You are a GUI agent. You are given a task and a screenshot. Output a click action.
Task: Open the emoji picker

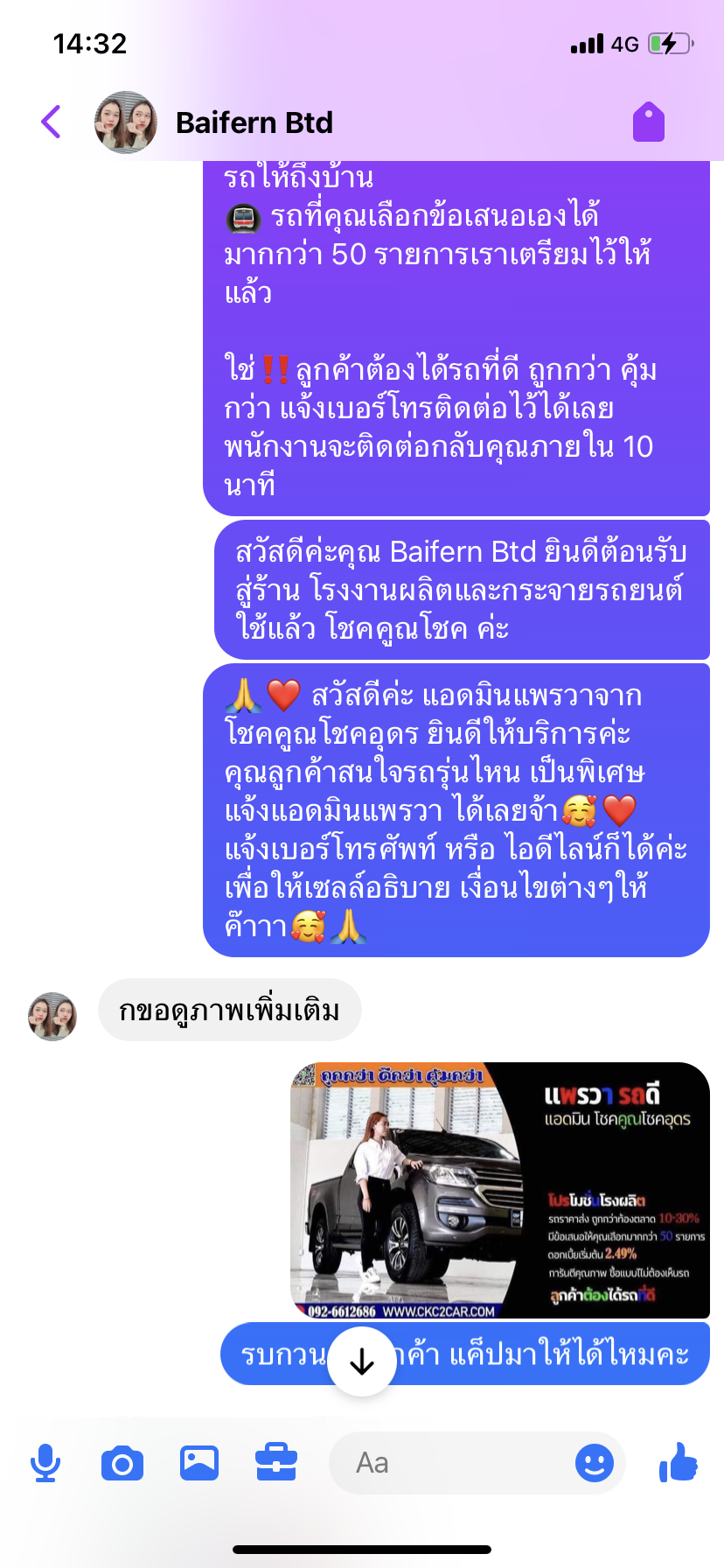(595, 1463)
